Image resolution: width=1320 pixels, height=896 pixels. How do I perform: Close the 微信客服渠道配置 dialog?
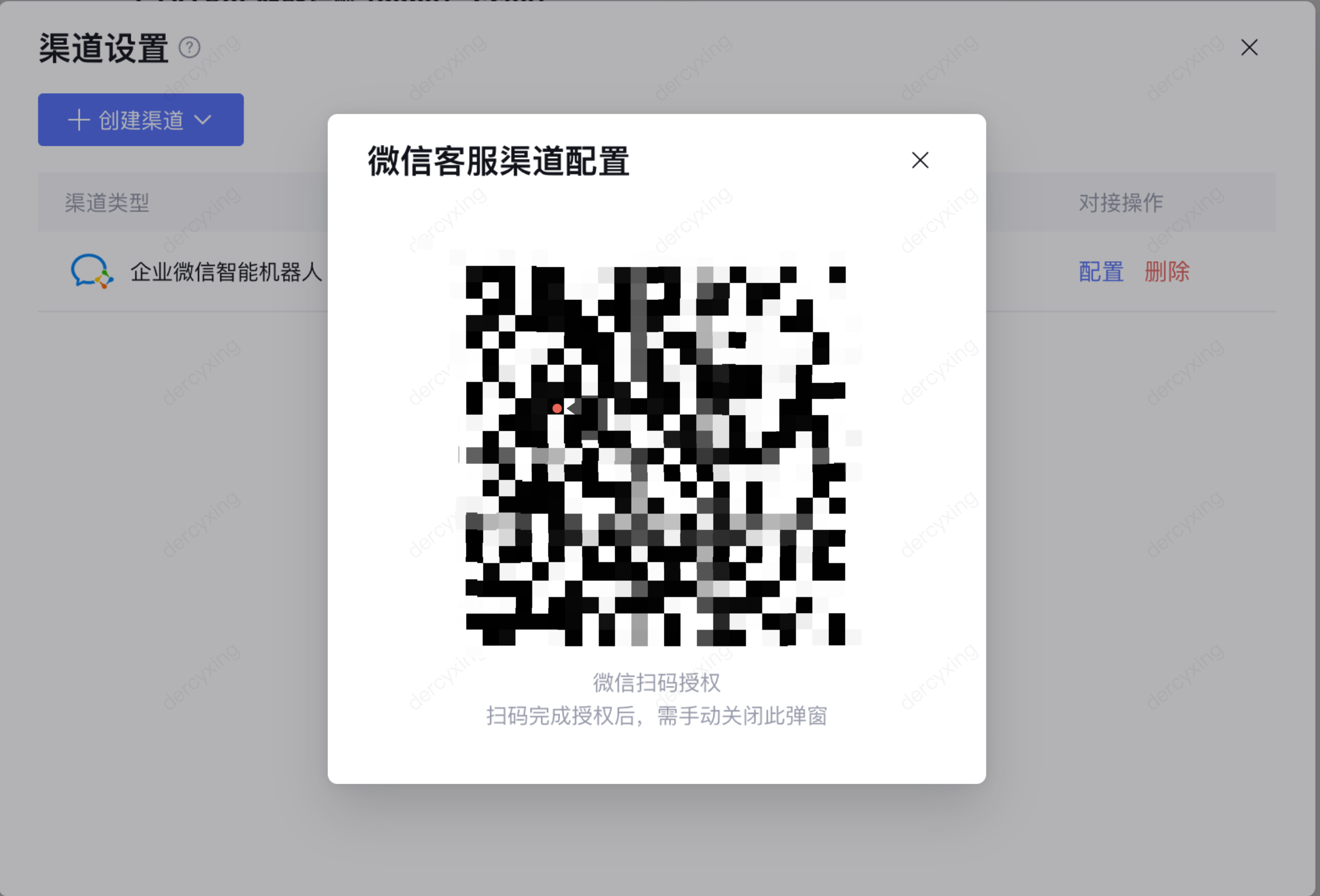919,160
